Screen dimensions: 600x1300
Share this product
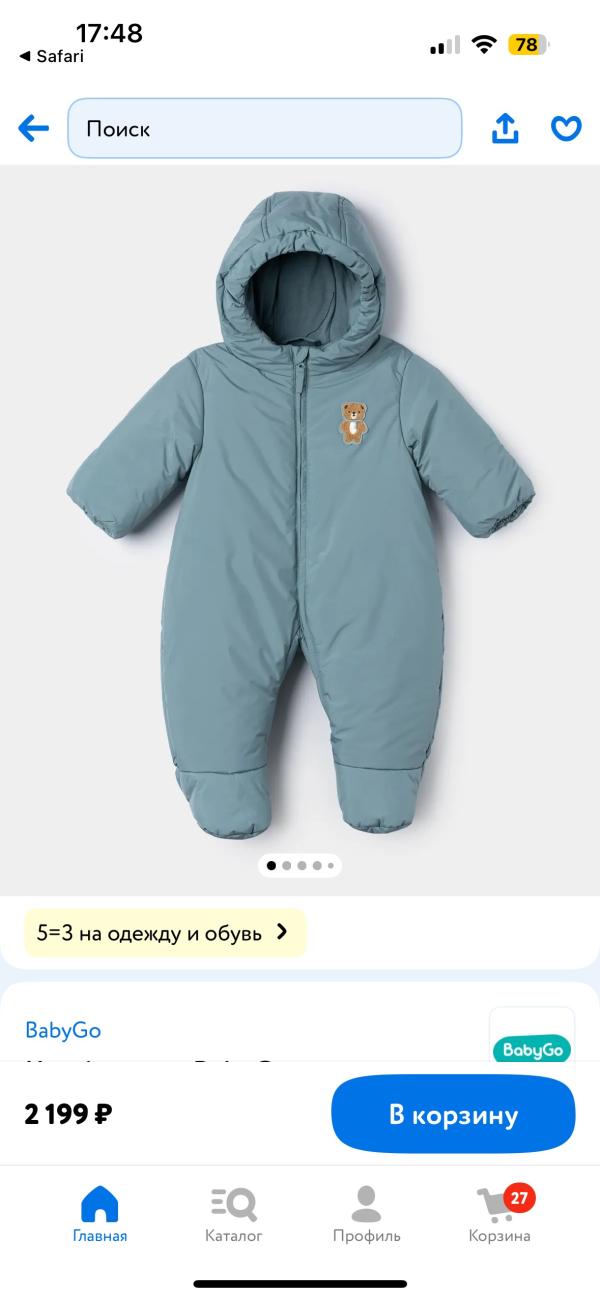[505, 128]
